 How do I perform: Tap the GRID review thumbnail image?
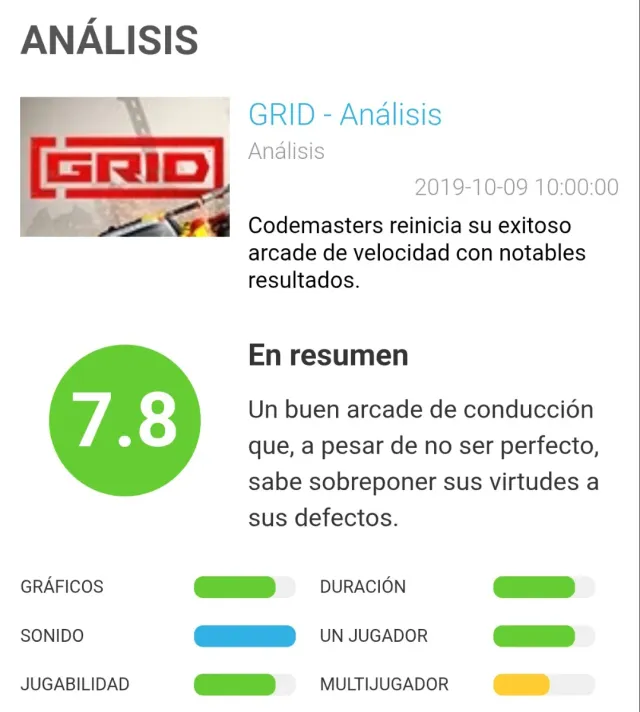click(125, 166)
